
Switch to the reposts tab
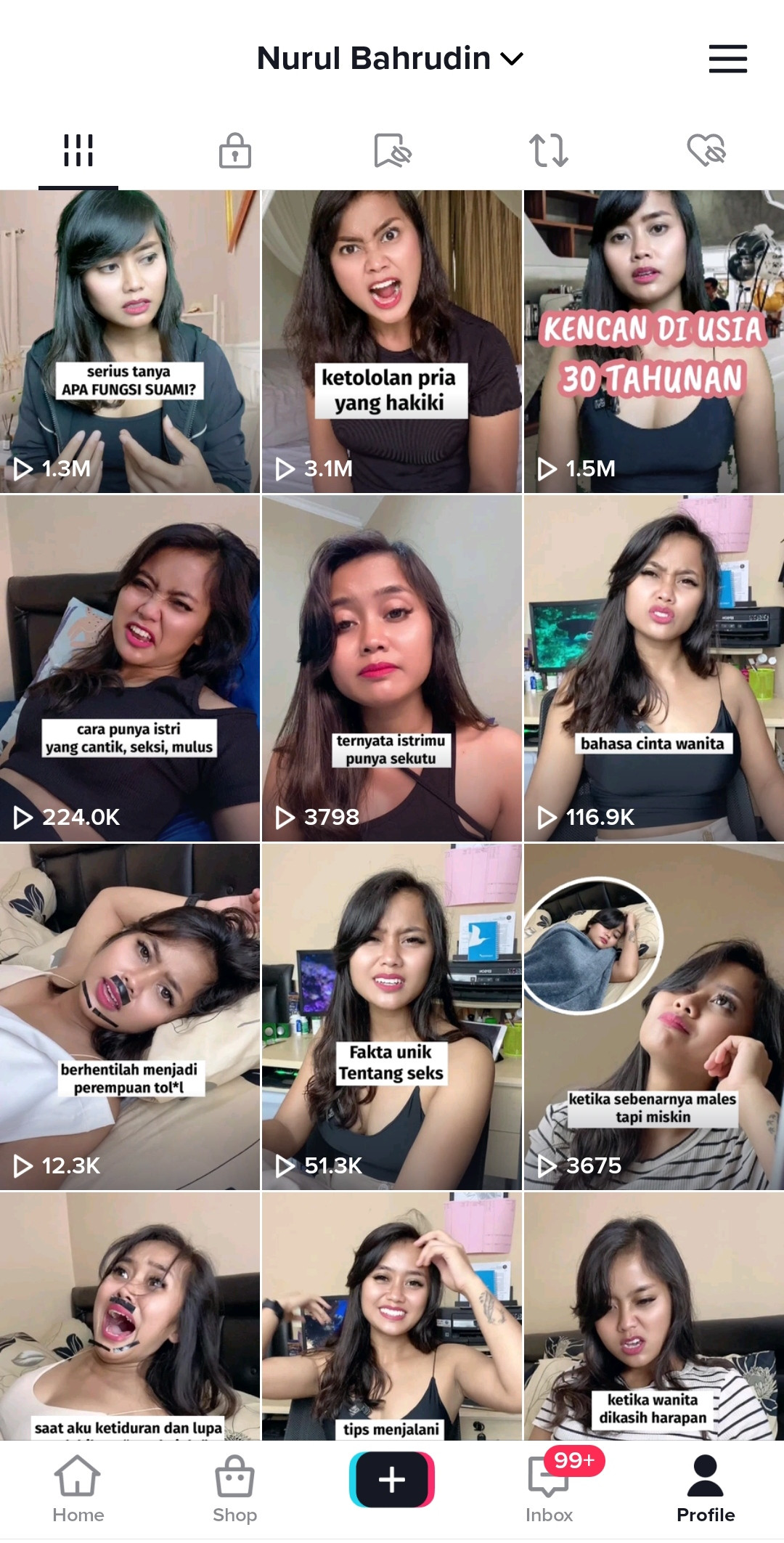(549, 150)
